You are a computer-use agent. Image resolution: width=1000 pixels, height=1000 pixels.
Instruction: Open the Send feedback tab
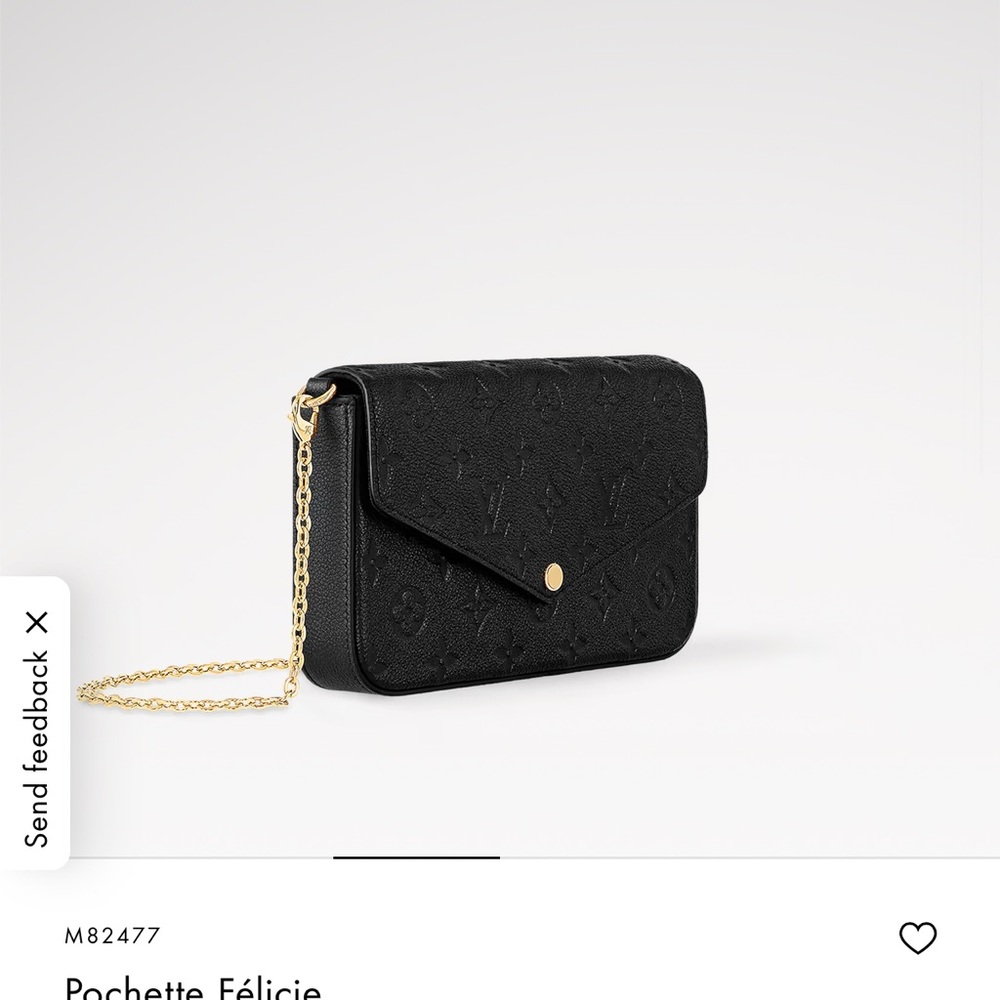tap(37, 748)
